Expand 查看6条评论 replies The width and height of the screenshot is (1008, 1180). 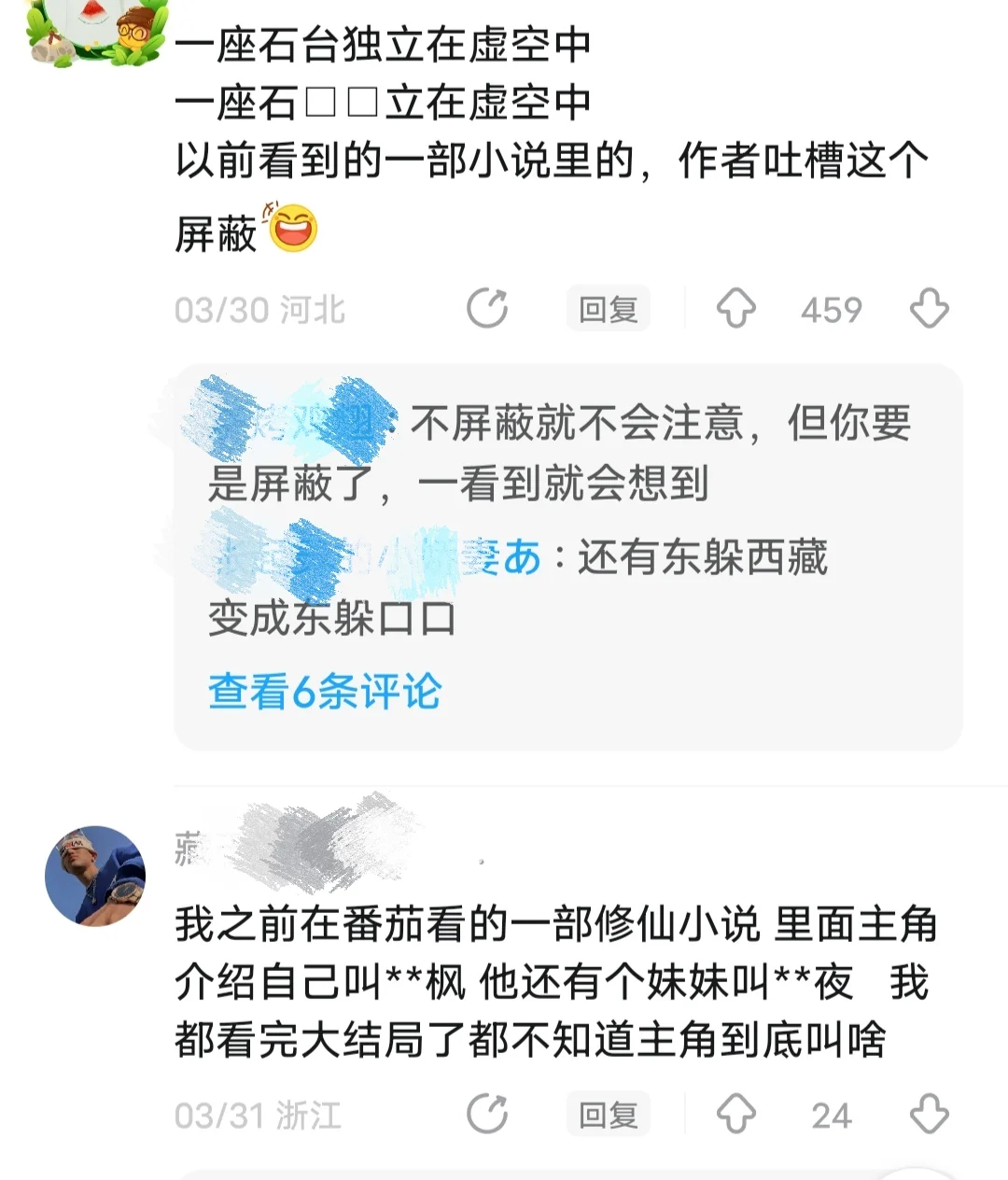click(325, 692)
